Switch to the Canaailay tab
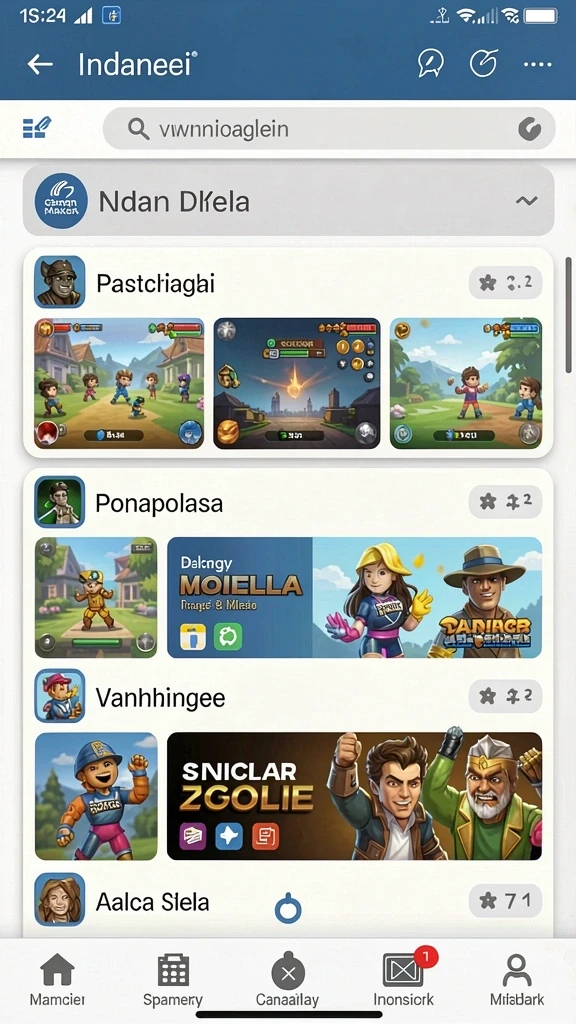The width and height of the screenshot is (576, 1024). (287, 980)
